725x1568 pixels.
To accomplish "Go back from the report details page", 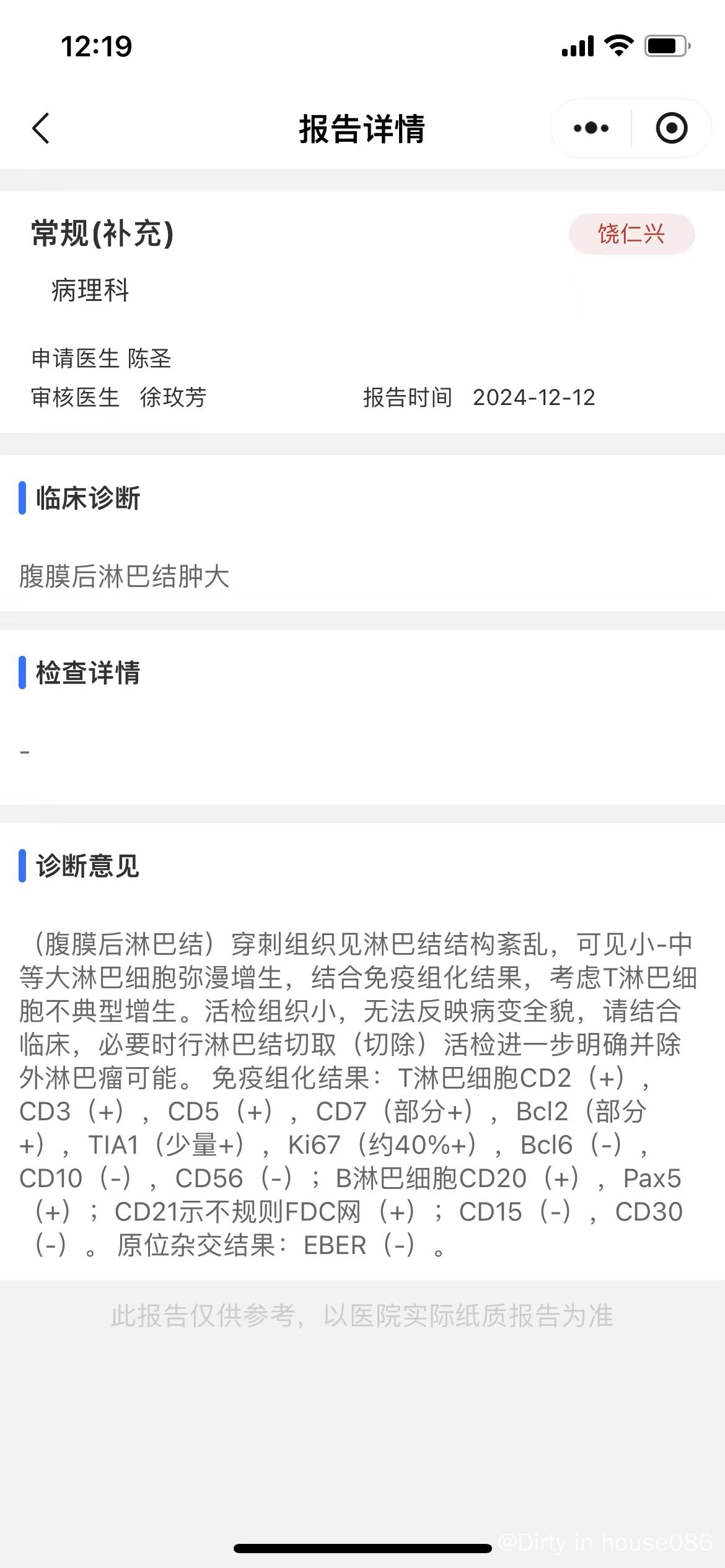I will click(41, 129).
